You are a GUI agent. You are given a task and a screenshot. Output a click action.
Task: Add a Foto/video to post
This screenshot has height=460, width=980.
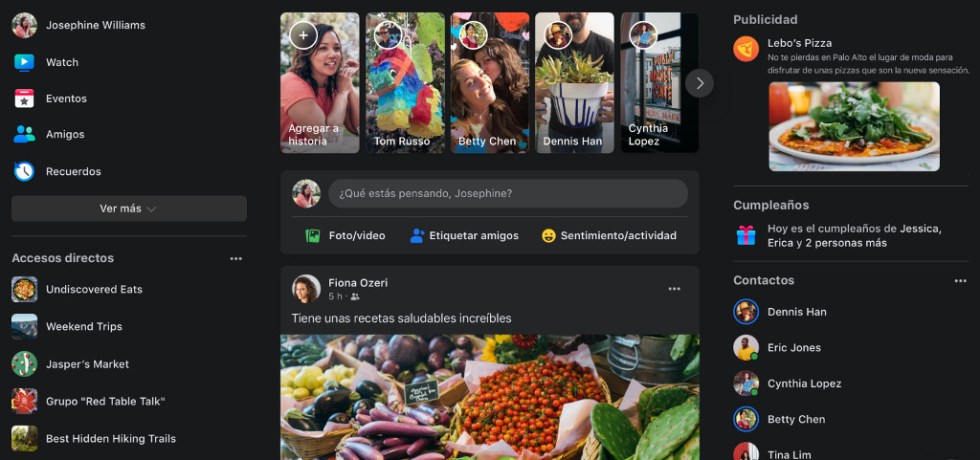pos(345,236)
